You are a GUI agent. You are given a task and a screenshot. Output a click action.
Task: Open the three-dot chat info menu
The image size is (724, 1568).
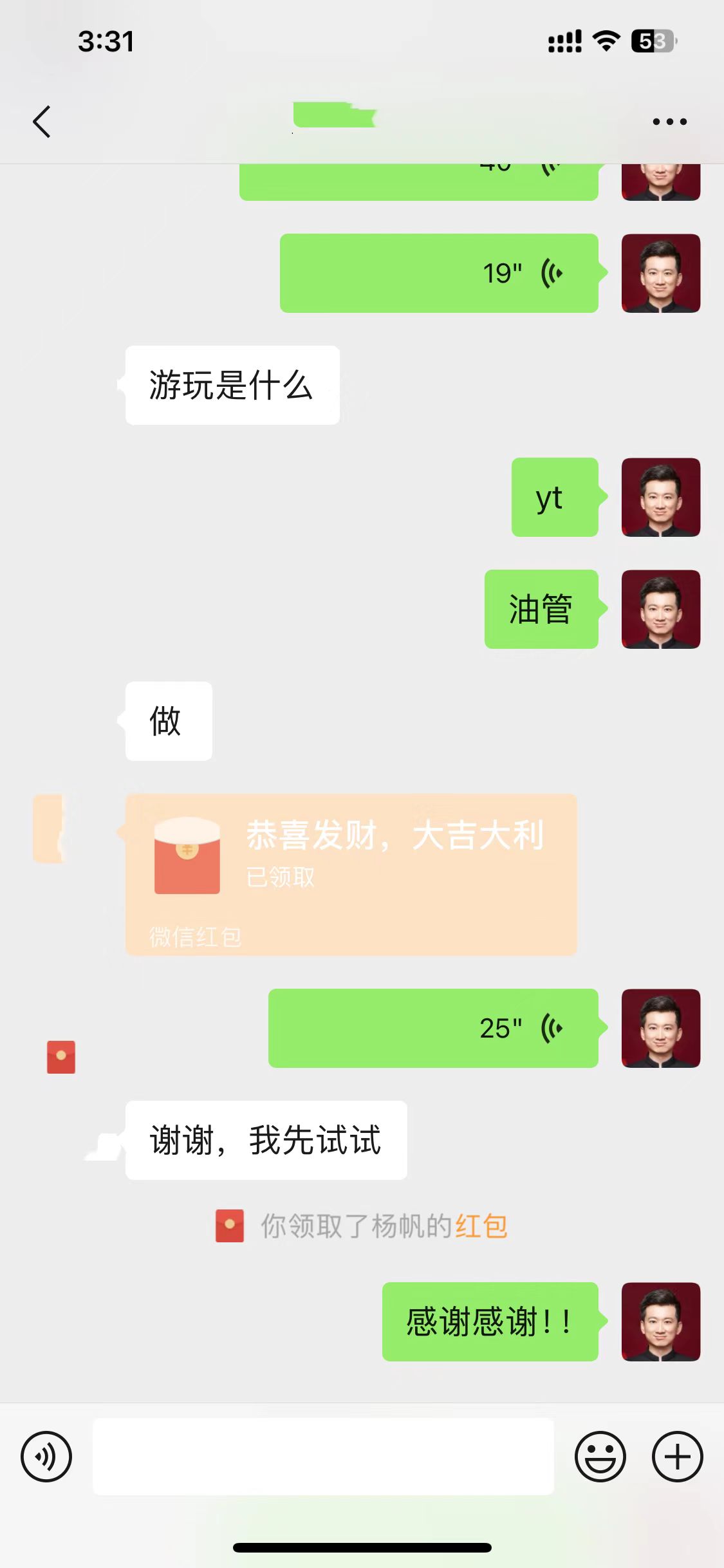pos(669,122)
